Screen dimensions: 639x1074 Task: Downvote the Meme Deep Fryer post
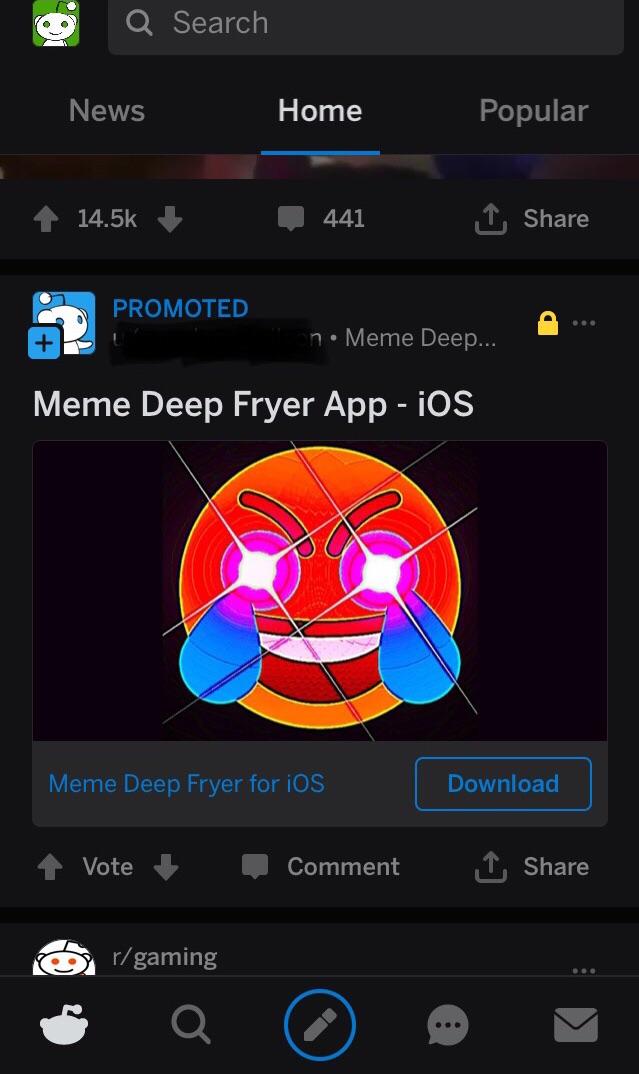pos(166,867)
